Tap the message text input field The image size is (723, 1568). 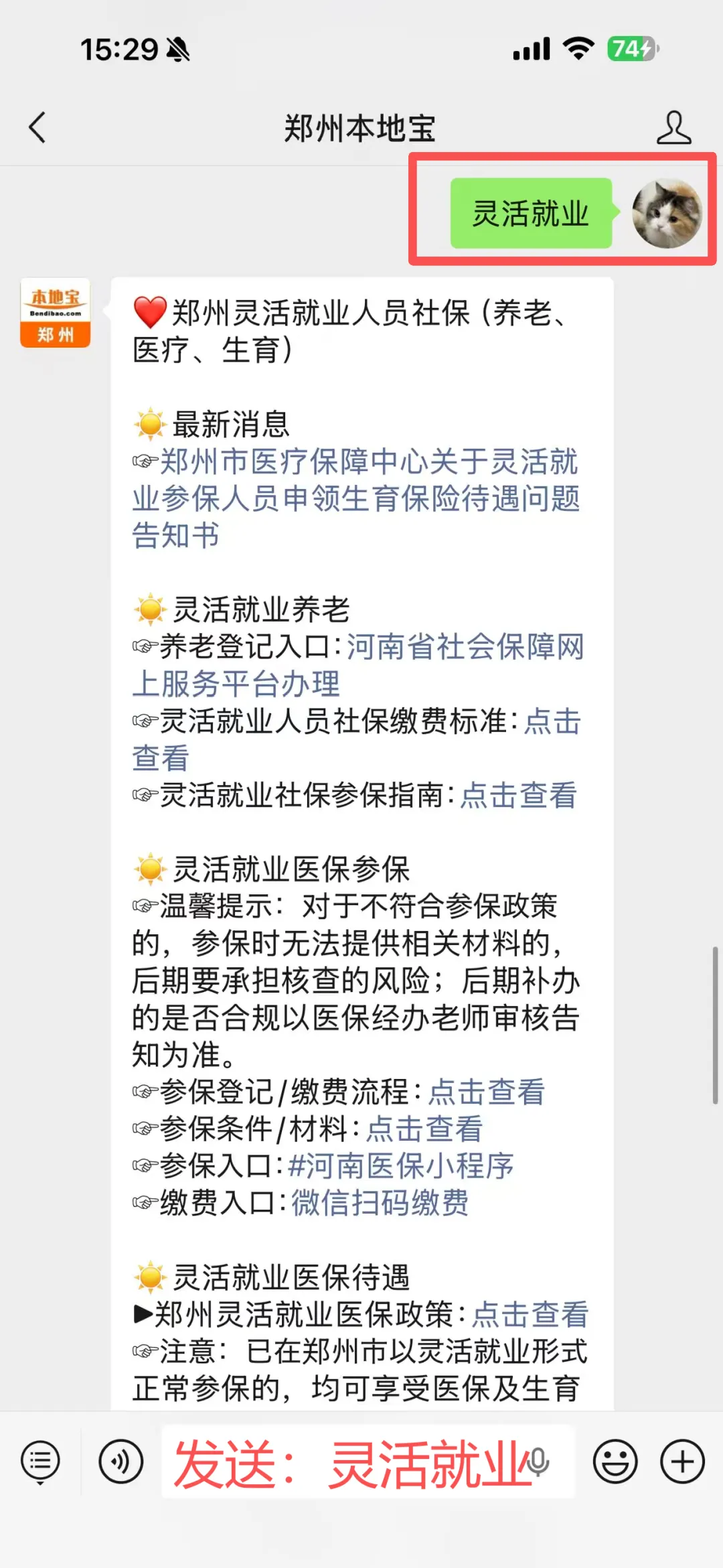pos(368,1462)
